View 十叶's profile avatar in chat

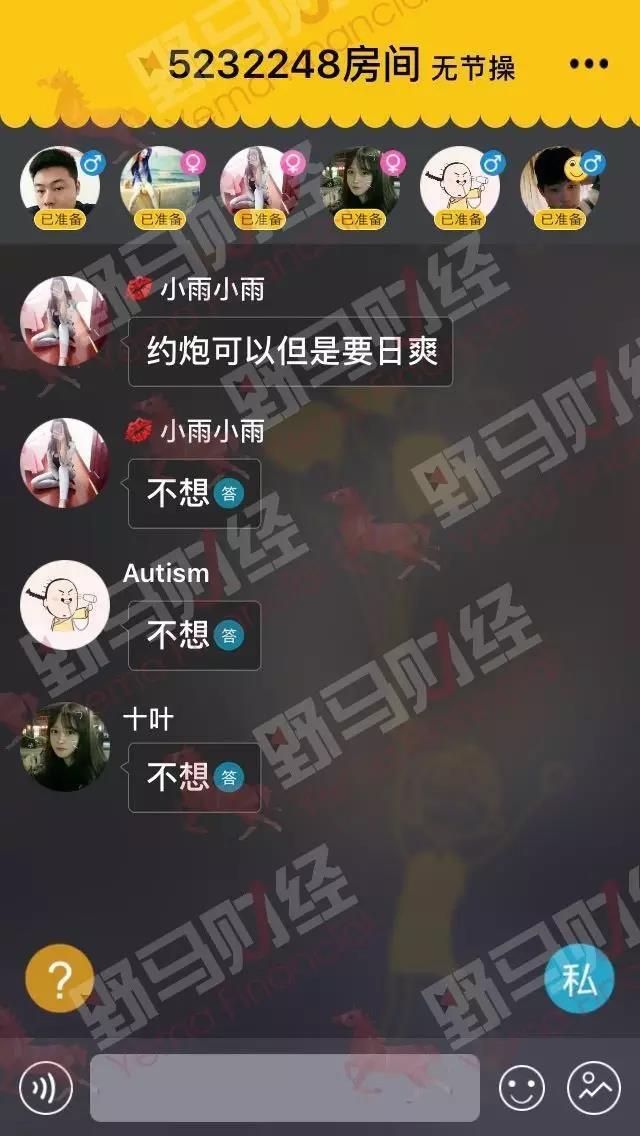[64, 746]
